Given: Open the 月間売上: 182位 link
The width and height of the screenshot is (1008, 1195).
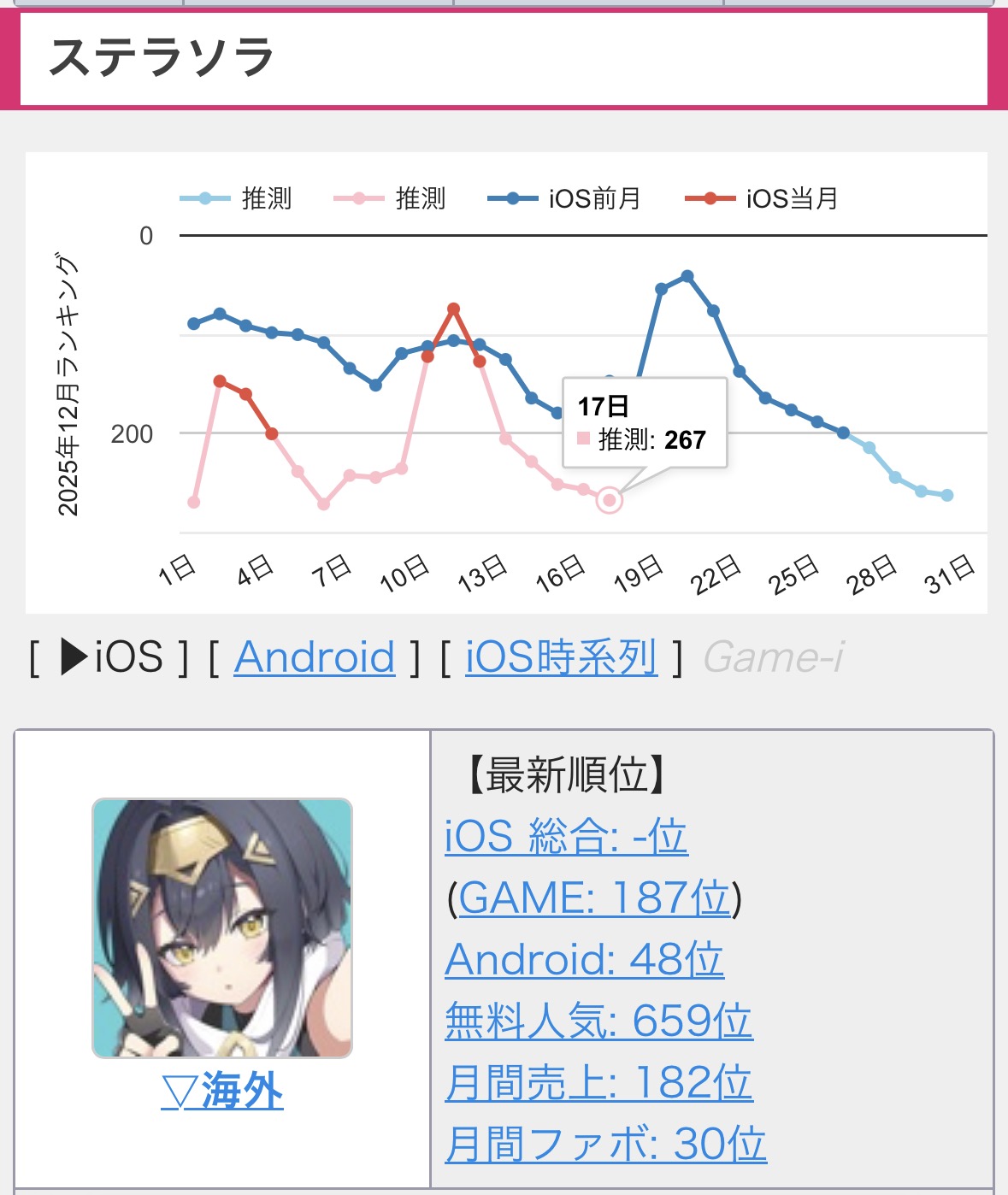Looking at the screenshot, I should pyautogui.click(x=598, y=1082).
